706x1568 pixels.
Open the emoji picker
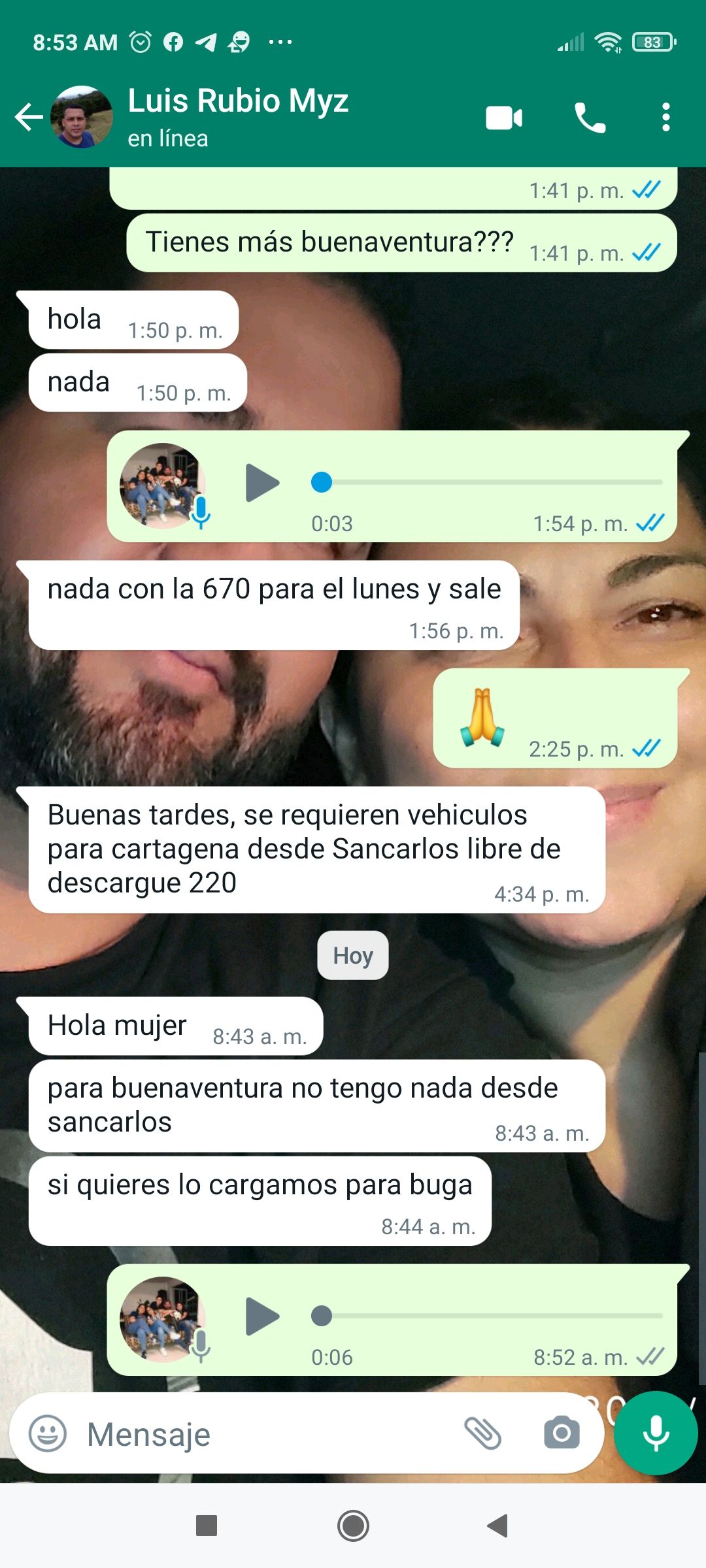point(48,1434)
